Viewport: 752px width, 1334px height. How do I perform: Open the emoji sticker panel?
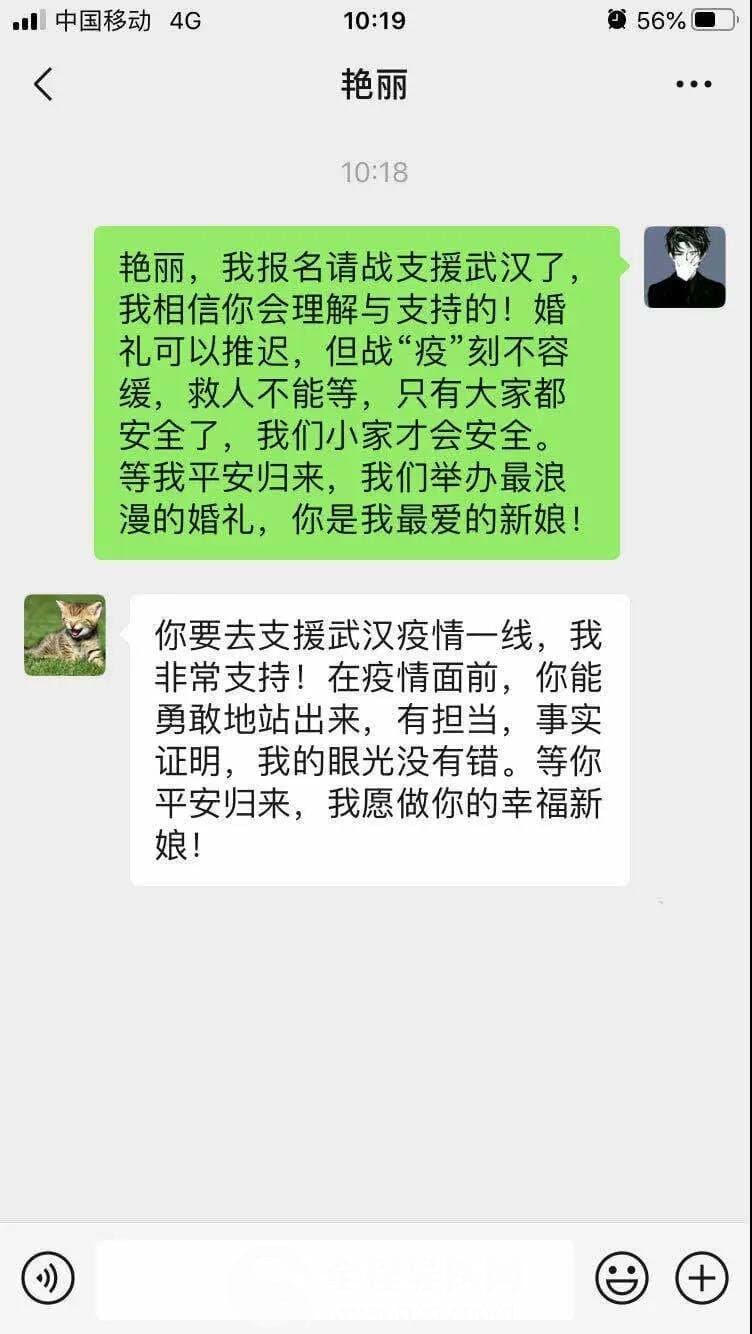coord(622,1278)
